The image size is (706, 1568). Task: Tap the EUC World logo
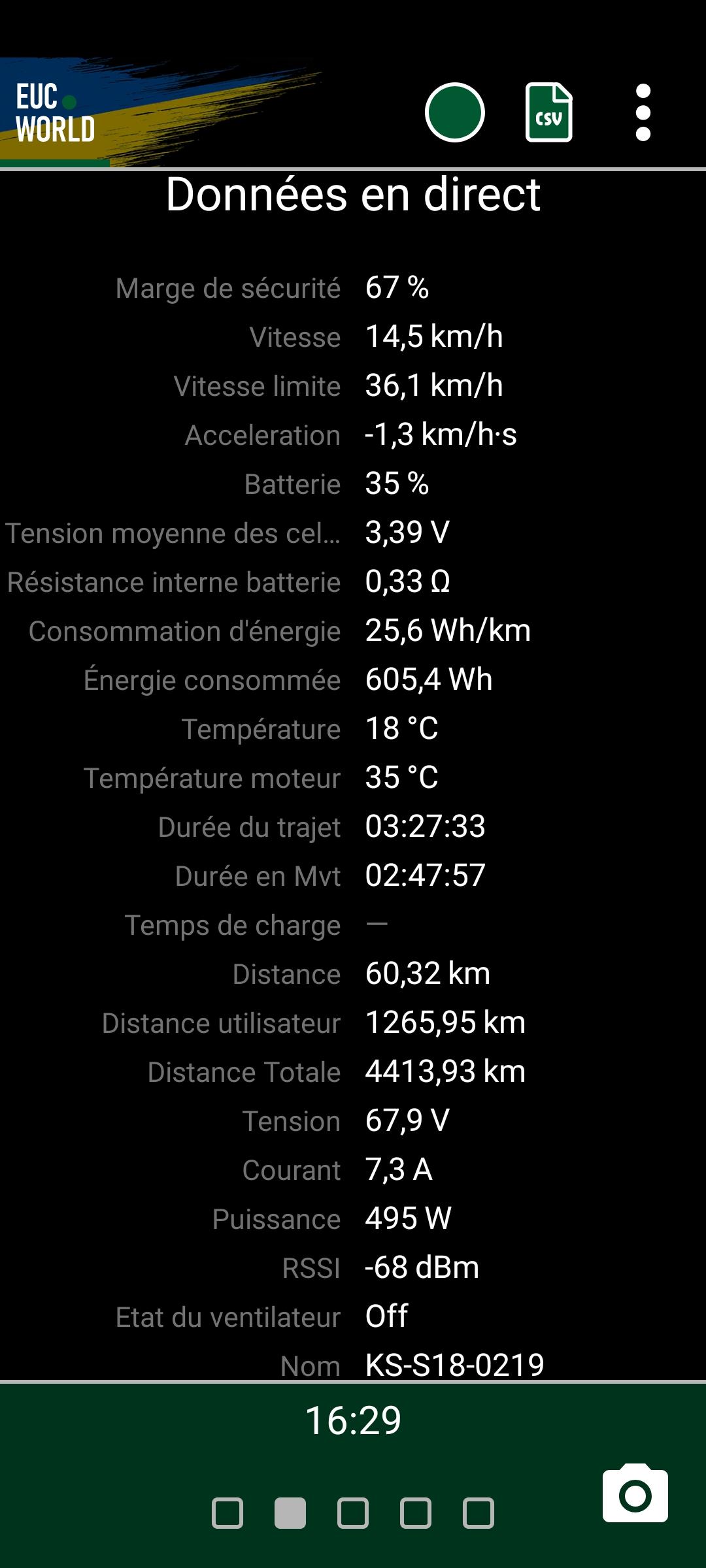(56, 112)
